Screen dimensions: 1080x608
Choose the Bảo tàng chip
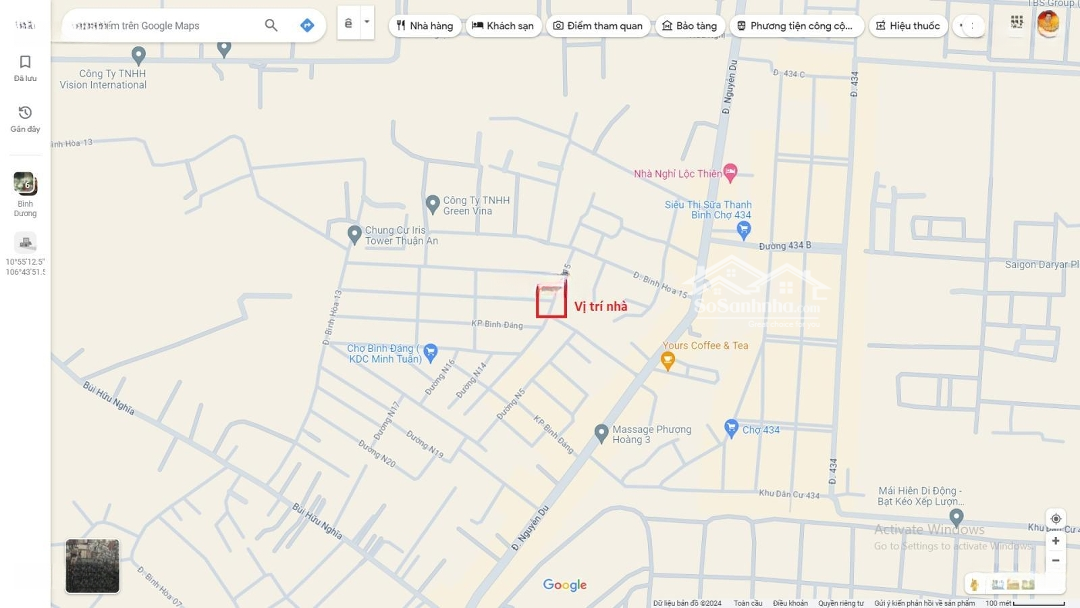click(690, 25)
